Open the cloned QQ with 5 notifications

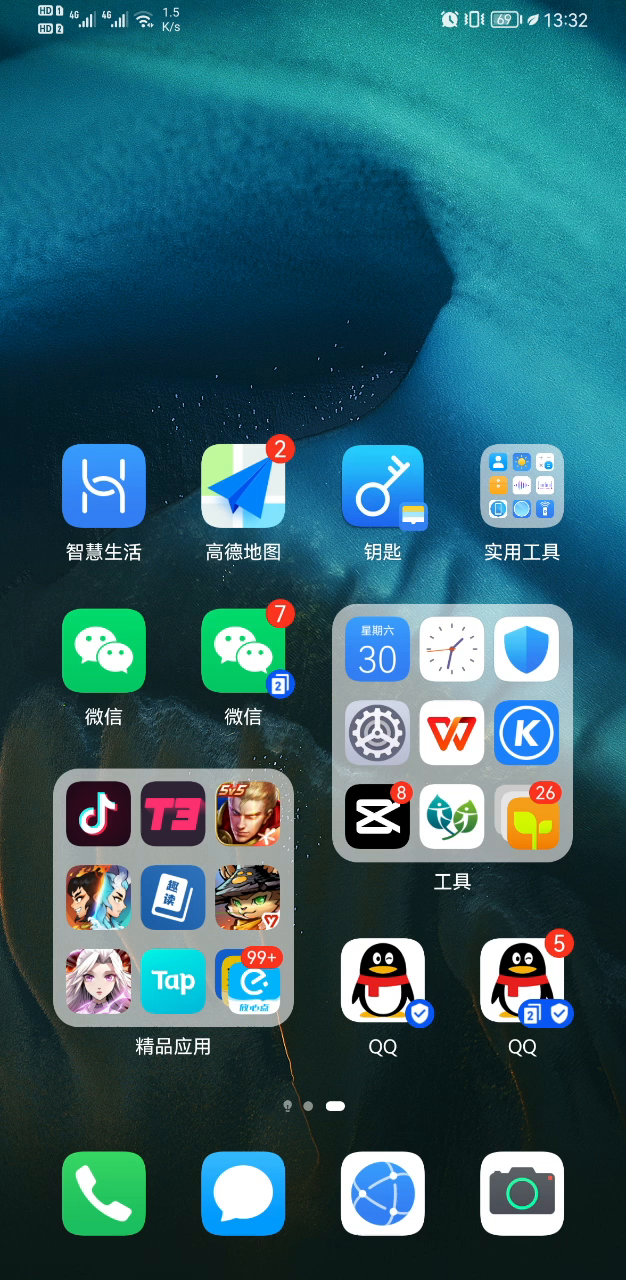[522, 981]
